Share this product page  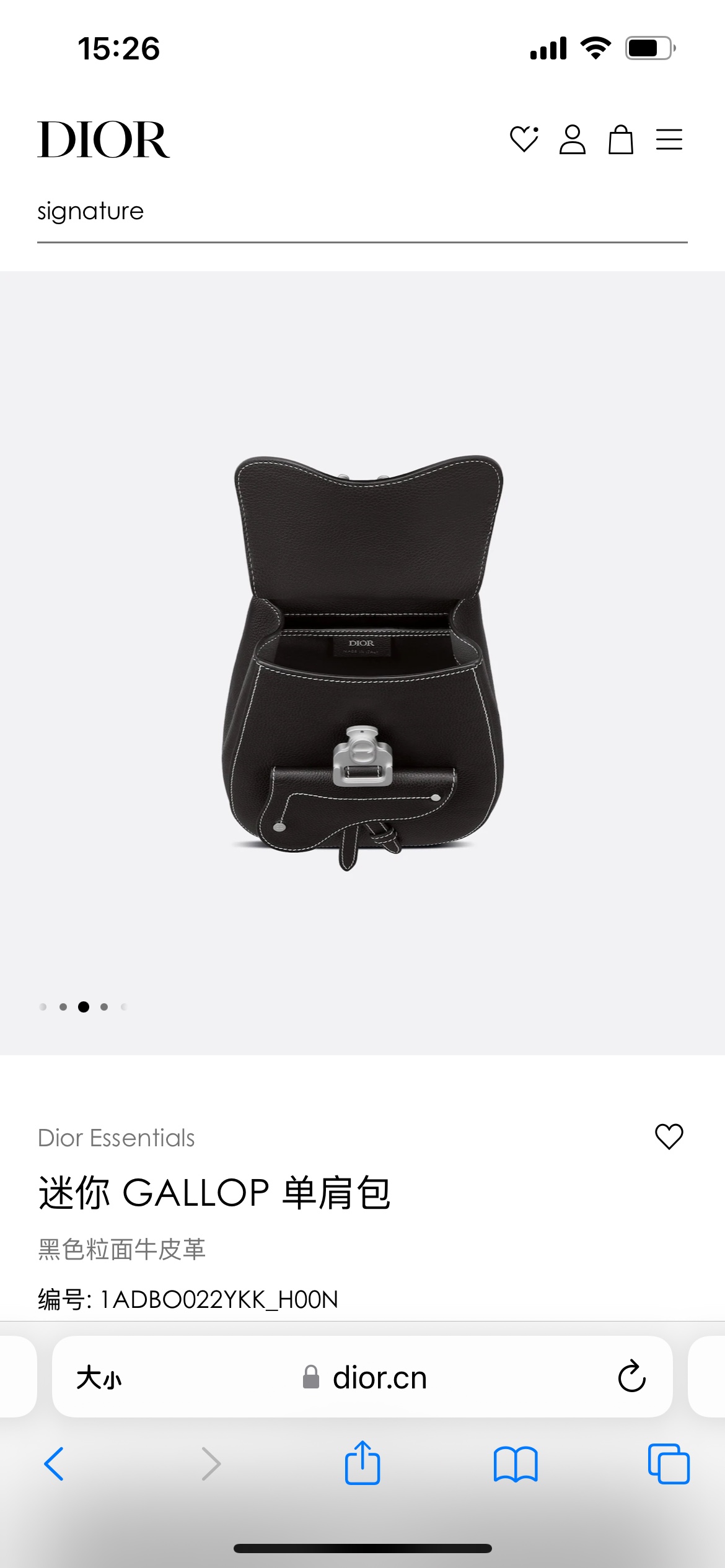[x=362, y=1463]
